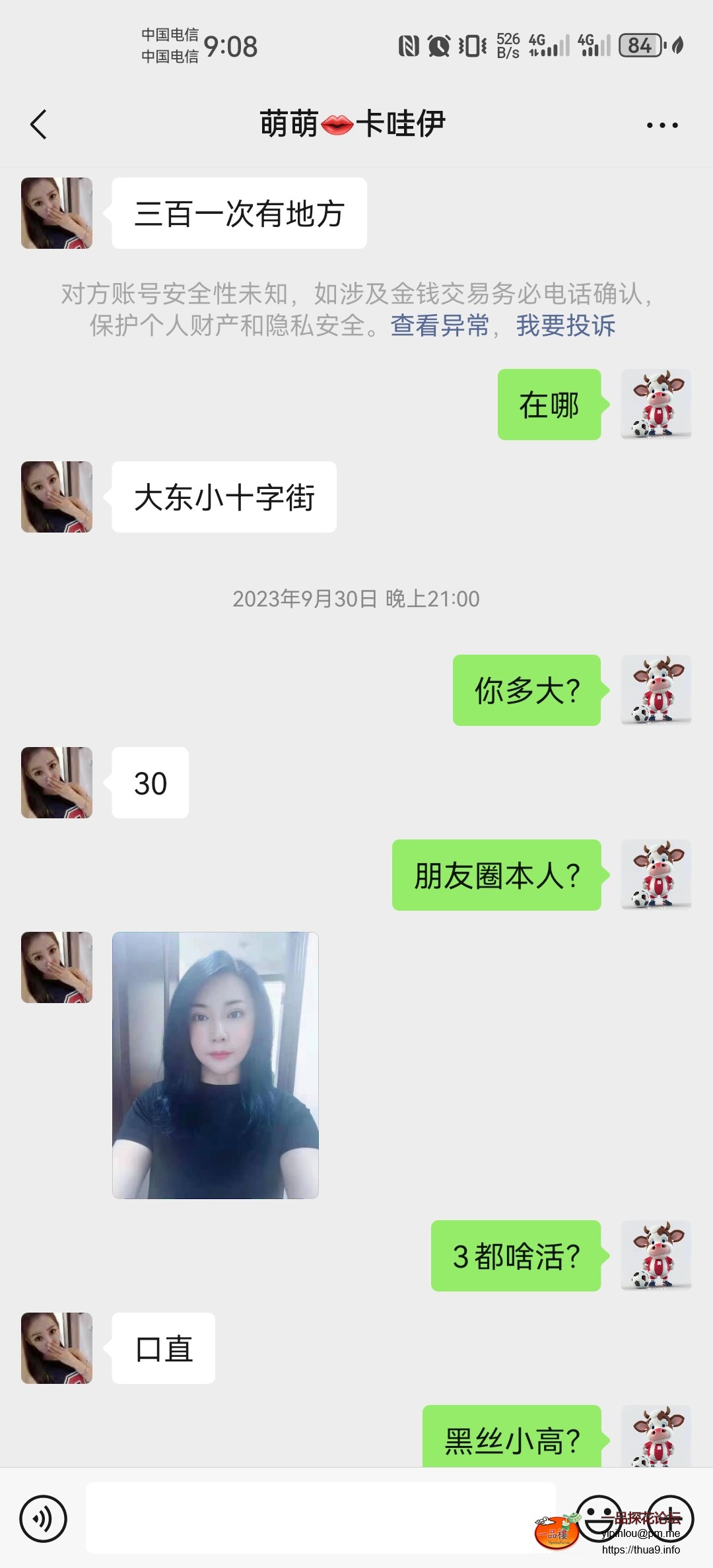Tap chat title 萌萌卡哇伊

click(x=354, y=124)
